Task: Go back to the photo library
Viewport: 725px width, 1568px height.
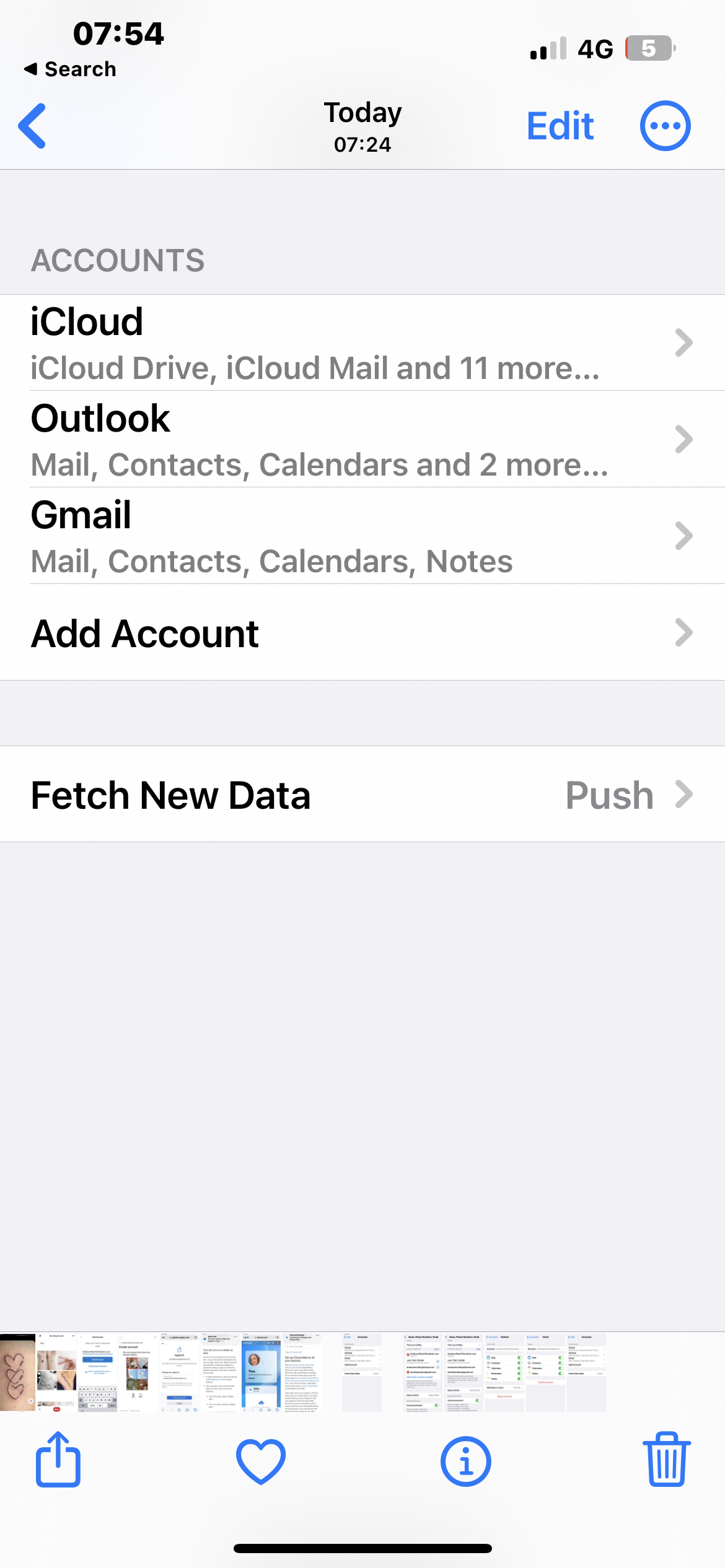Action: click(32, 126)
